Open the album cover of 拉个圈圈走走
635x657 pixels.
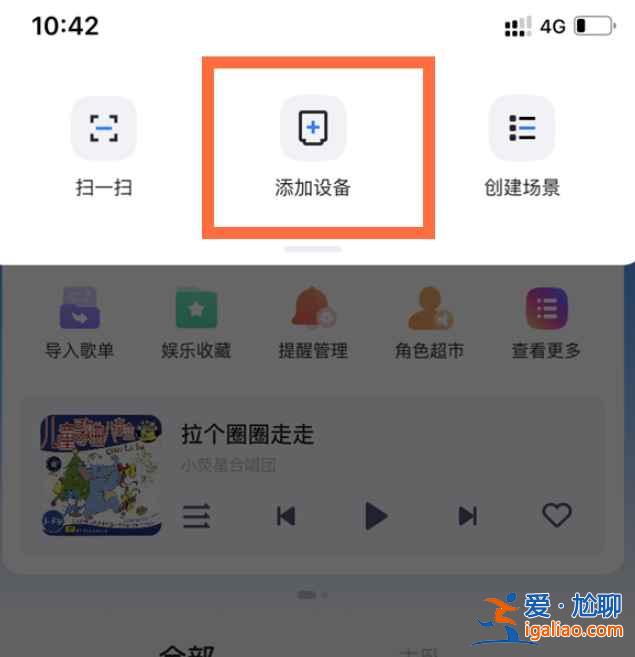101,475
